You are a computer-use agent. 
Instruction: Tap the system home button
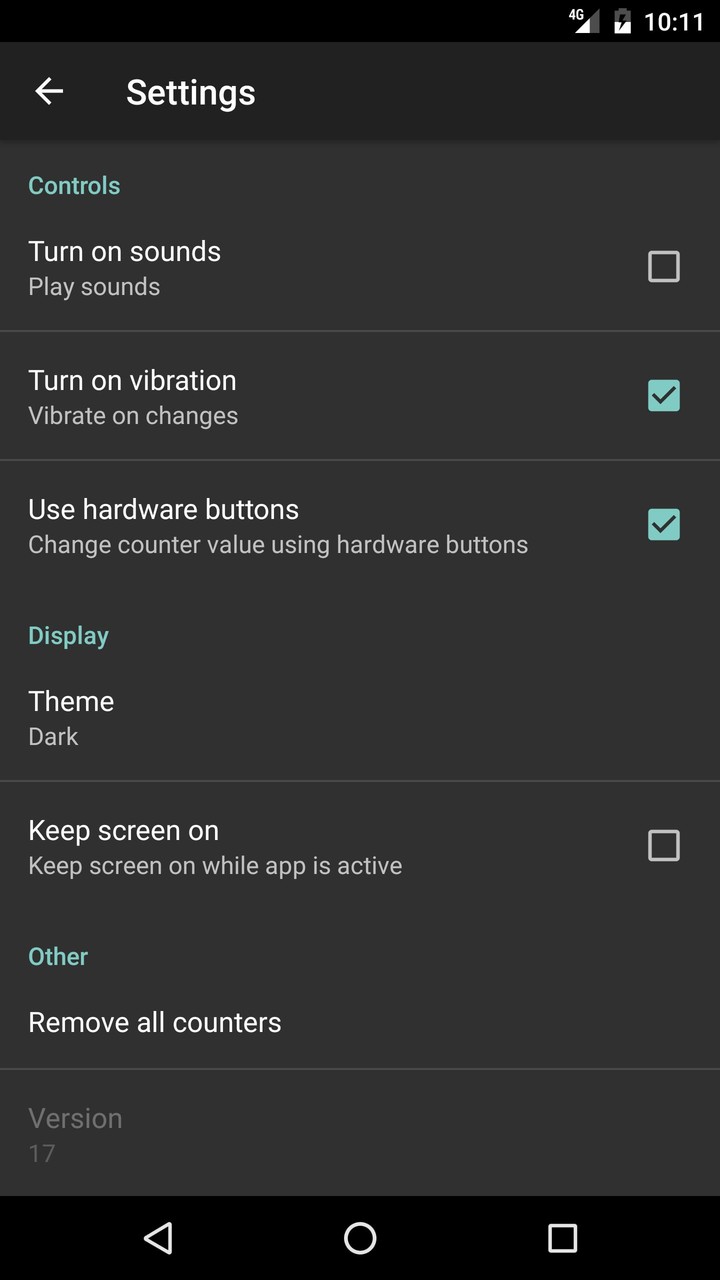360,1238
